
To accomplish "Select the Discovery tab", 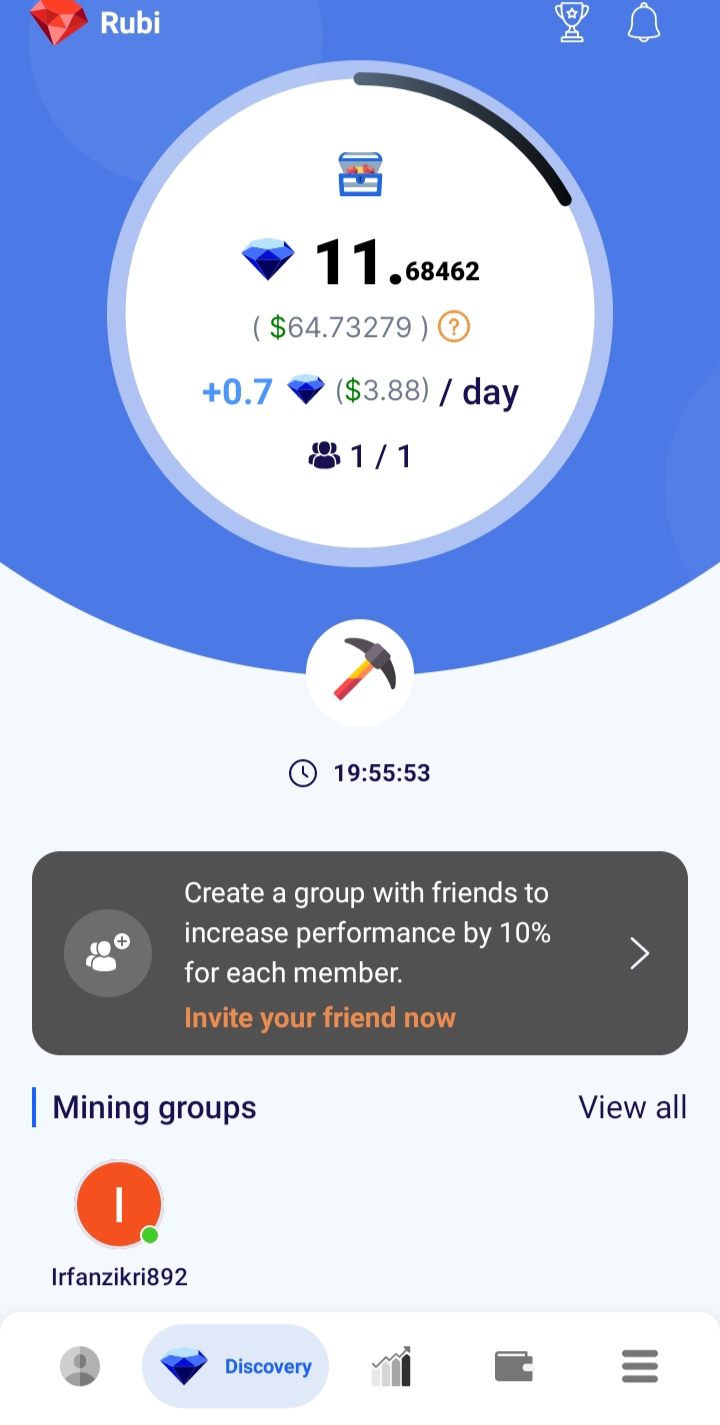I will (x=236, y=1366).
